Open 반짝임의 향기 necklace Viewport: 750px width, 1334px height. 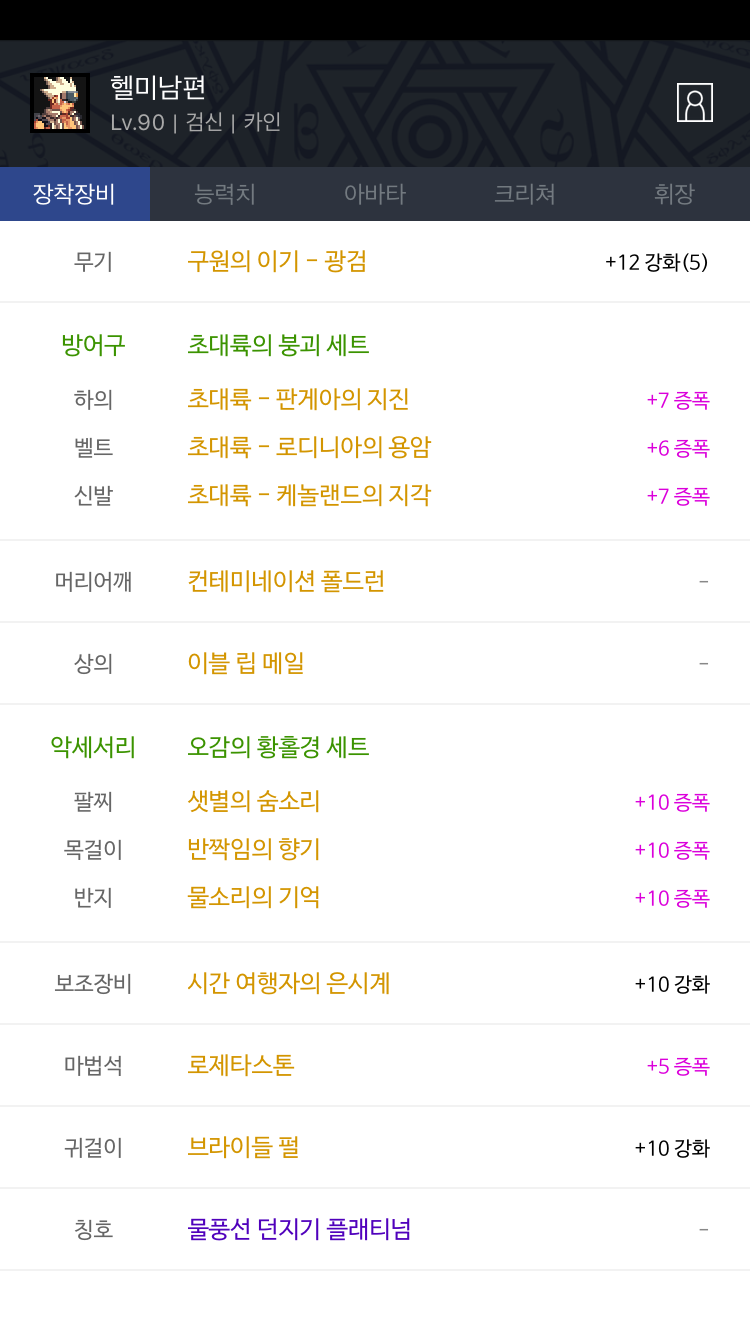(254, 849)
